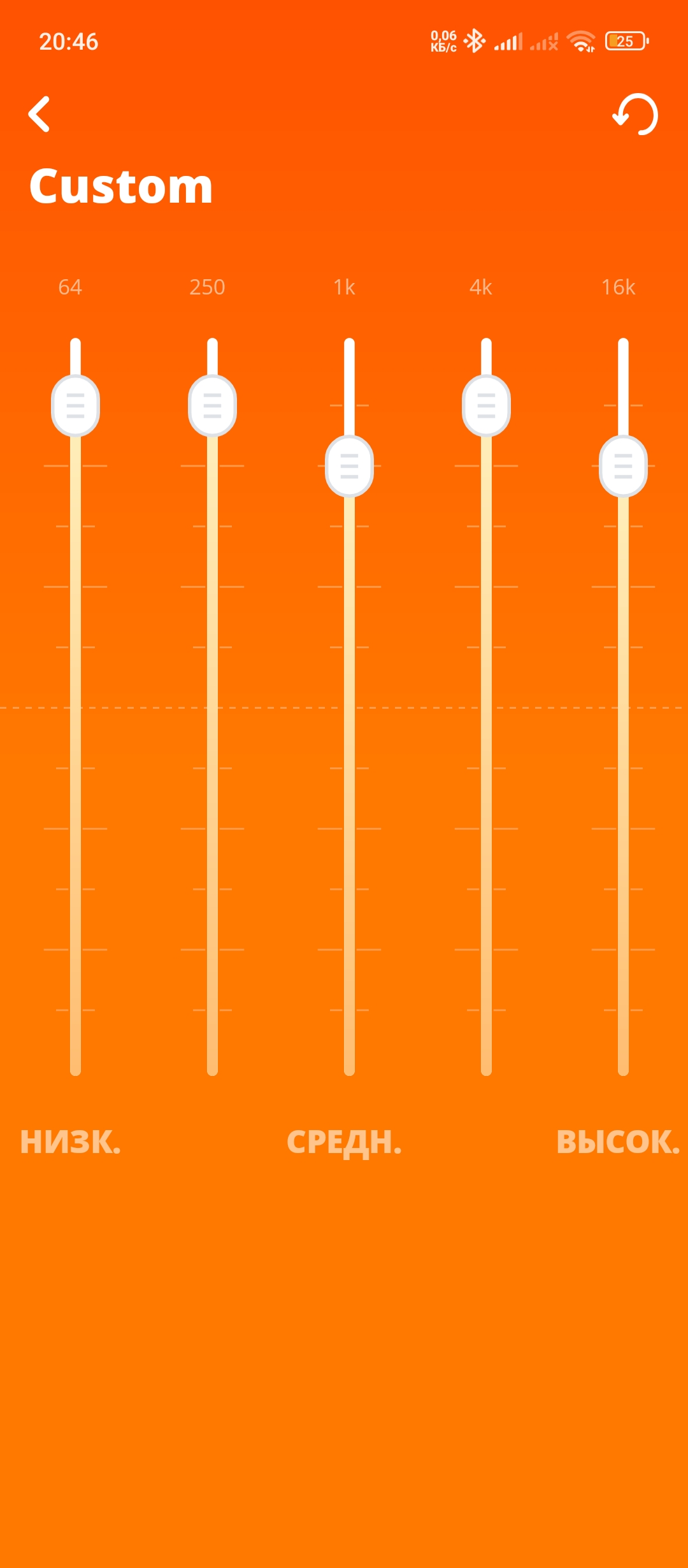Tap the 250 Hz slider handle

(212, 406)
